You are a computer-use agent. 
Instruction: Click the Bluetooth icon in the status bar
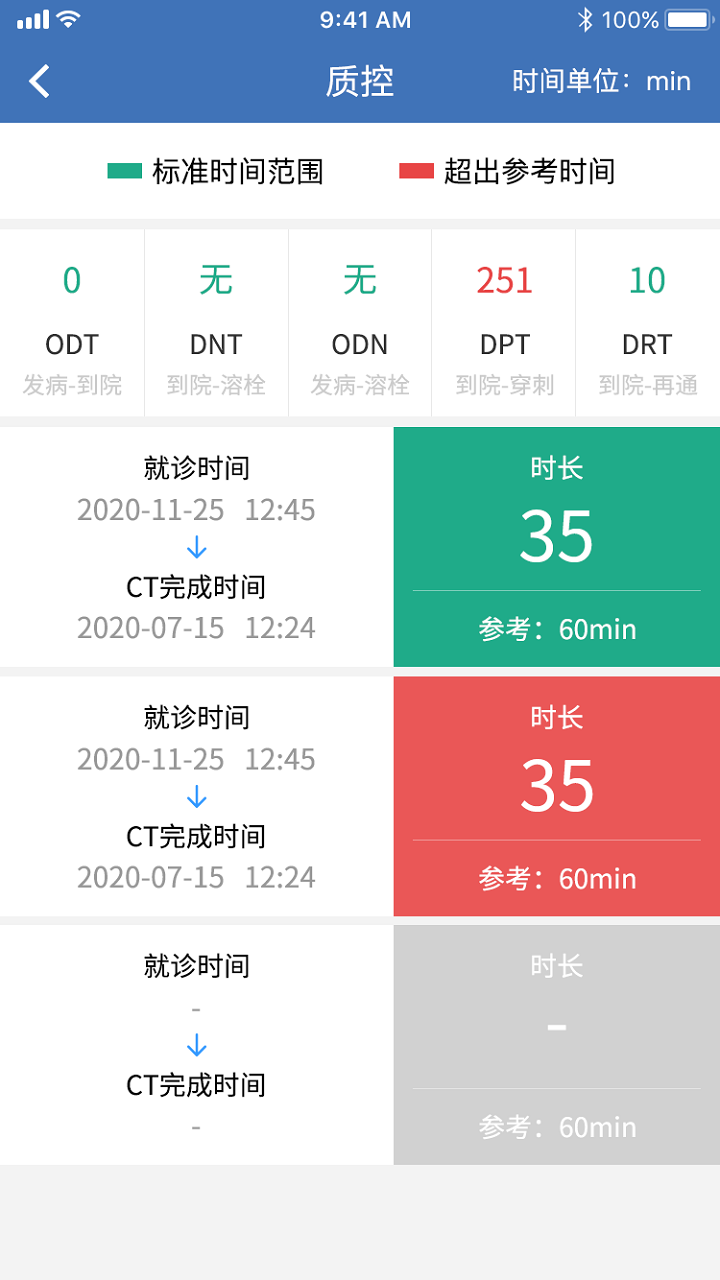[585, 18]
